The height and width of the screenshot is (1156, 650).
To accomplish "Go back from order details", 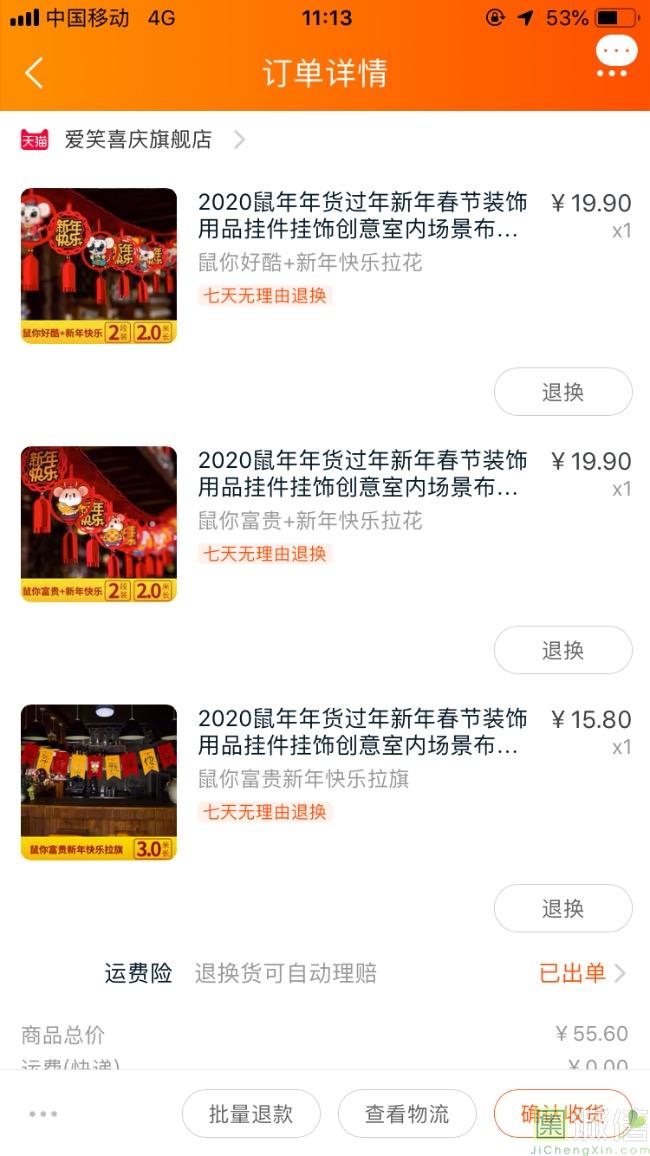I will click(x=34, y=73).
